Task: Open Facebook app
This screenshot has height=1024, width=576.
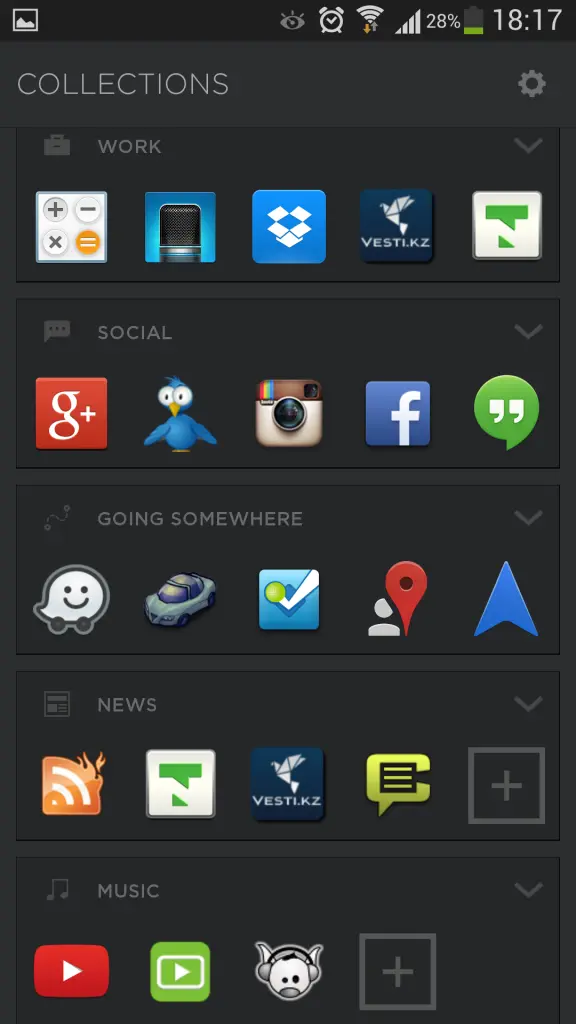Action: pyautogui.click(x=398, y=413)
